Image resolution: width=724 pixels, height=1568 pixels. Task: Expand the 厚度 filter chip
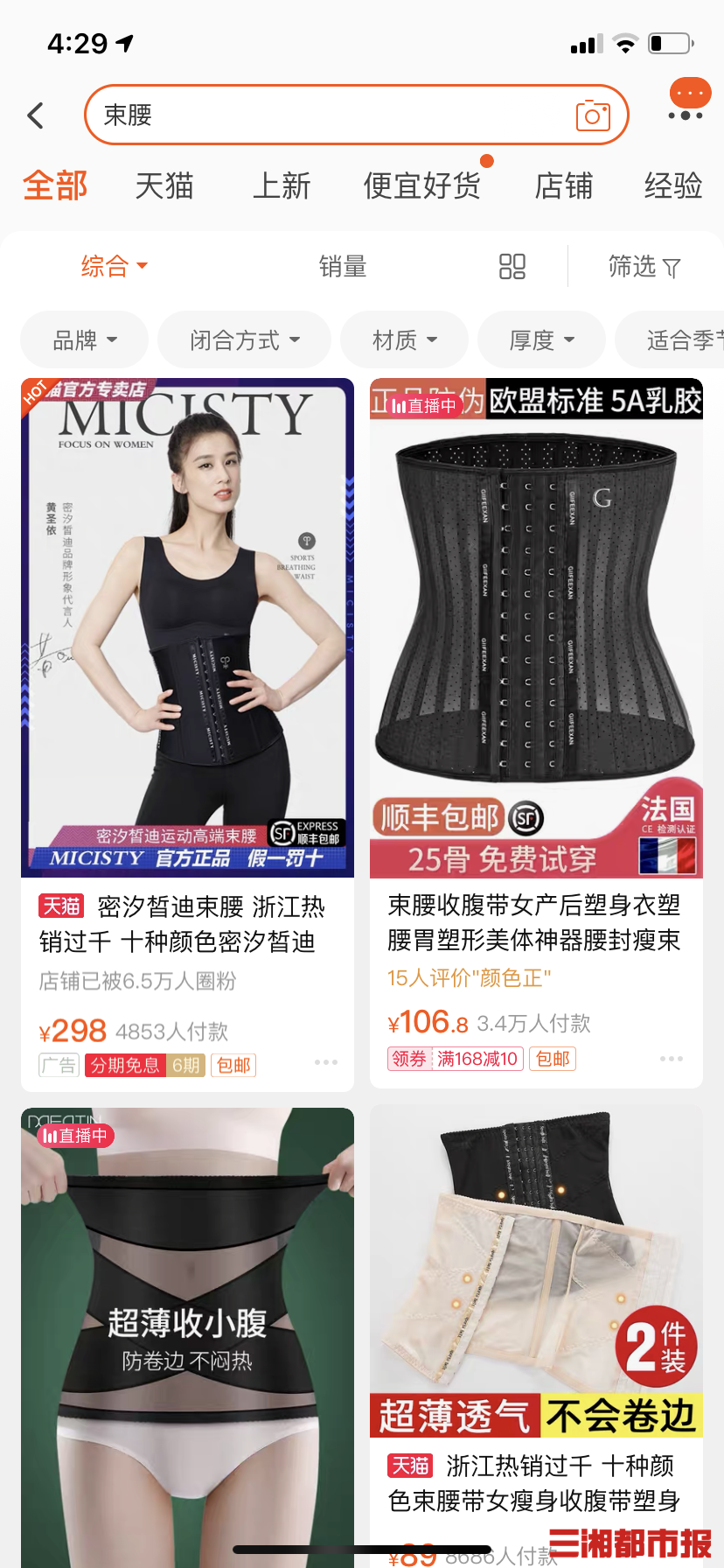tap(541, 339)
